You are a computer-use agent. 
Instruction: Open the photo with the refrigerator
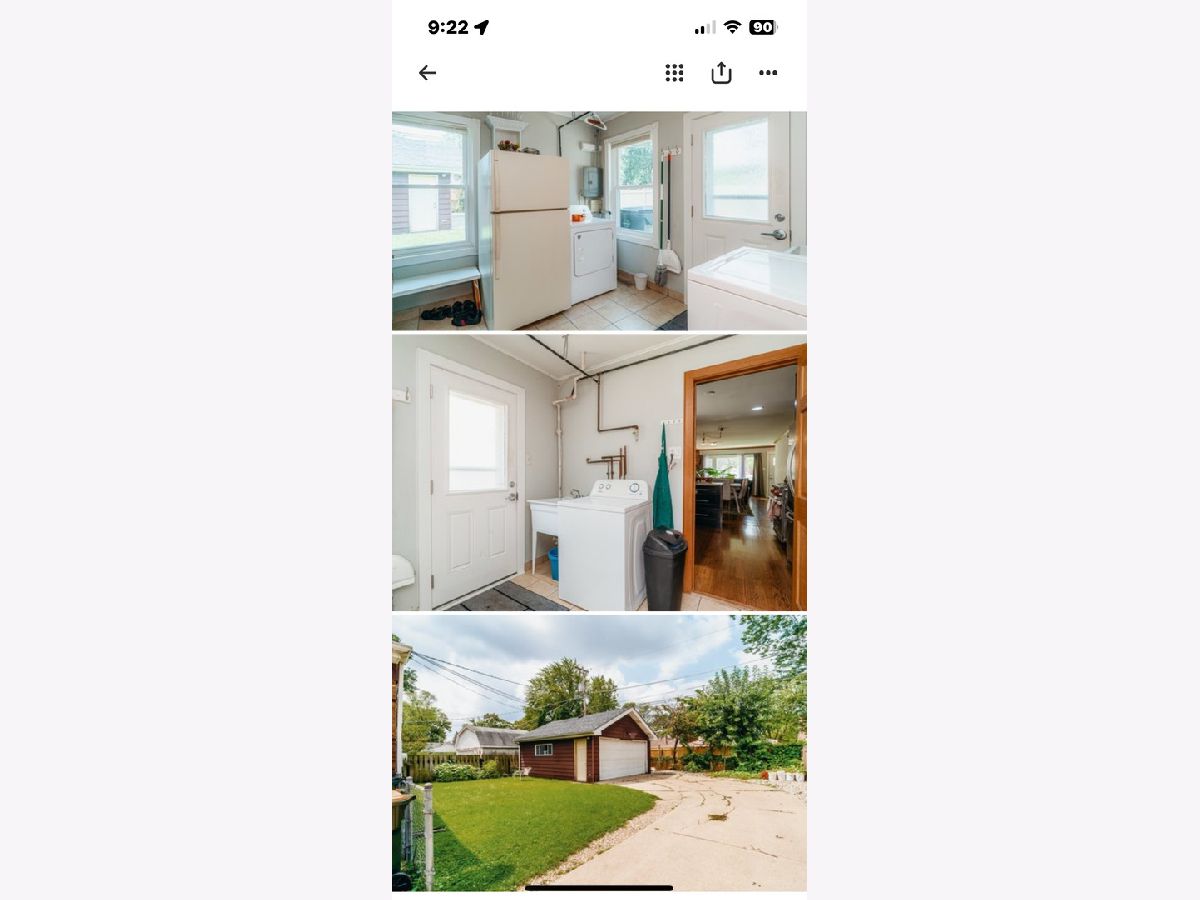599,221
